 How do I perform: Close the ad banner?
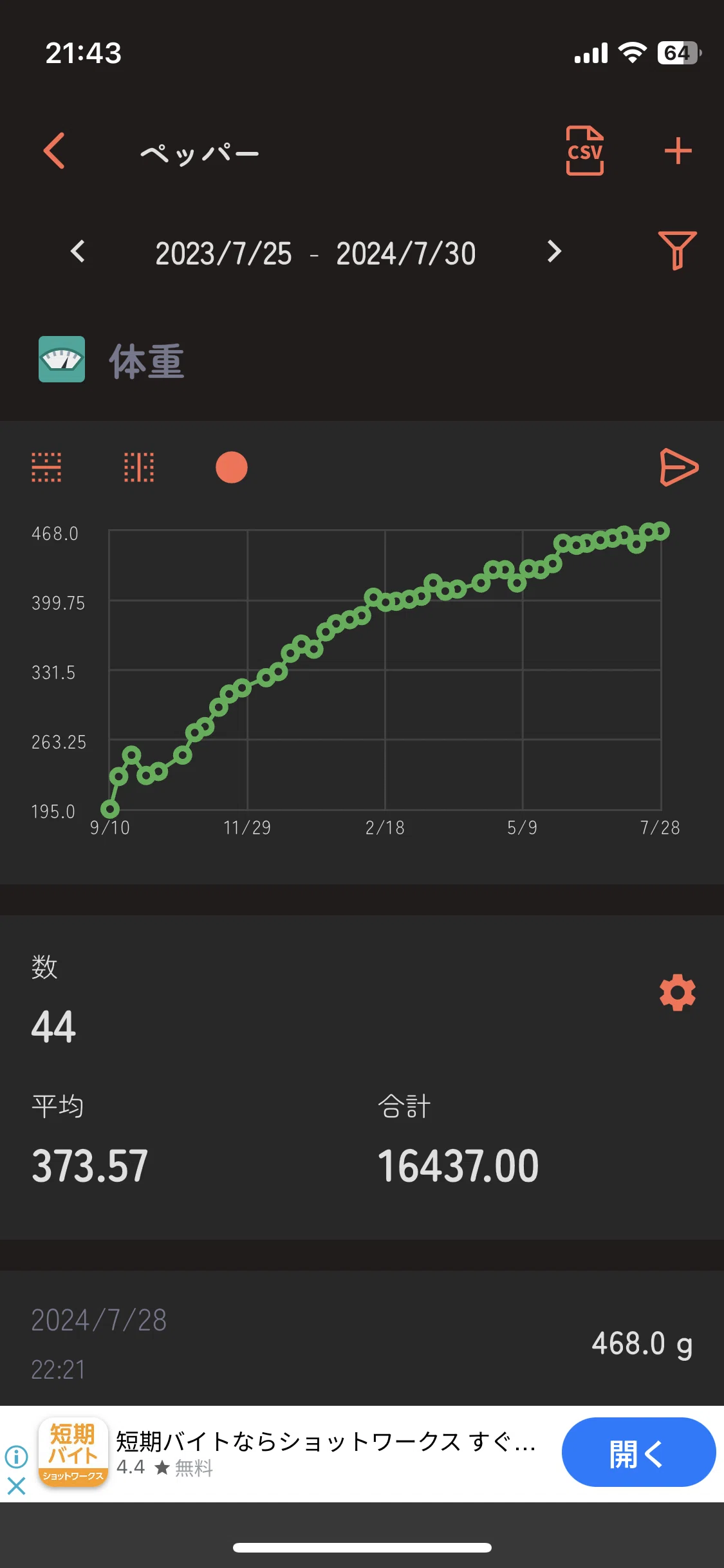16,1486
